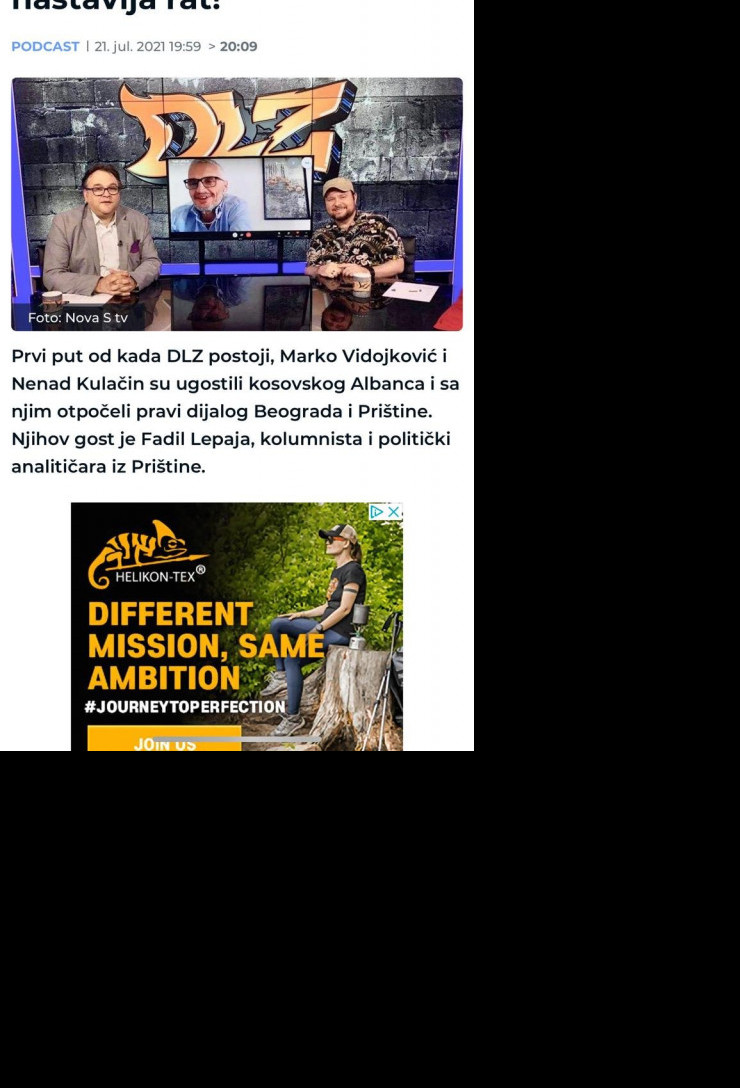This screenshot has width=740, height=1088.
Task: Open the AdChoices info icon
Action: (x=377, y=511)
